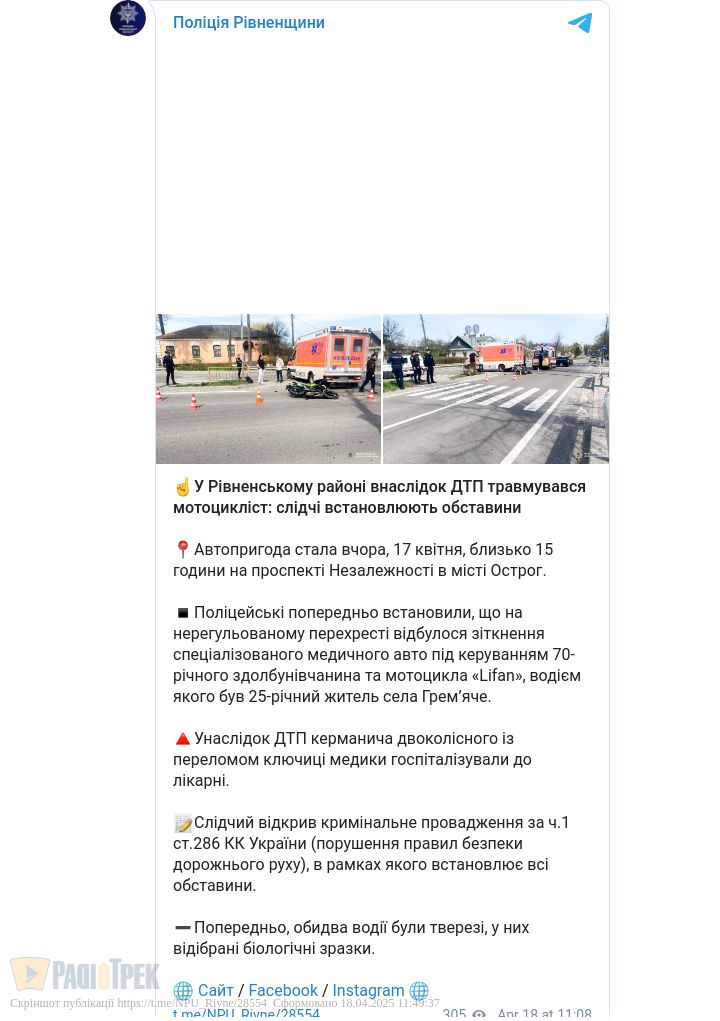Open the Поліція Рівненщини channel name
The image size is (720, 1021).
tap(248, 23)
